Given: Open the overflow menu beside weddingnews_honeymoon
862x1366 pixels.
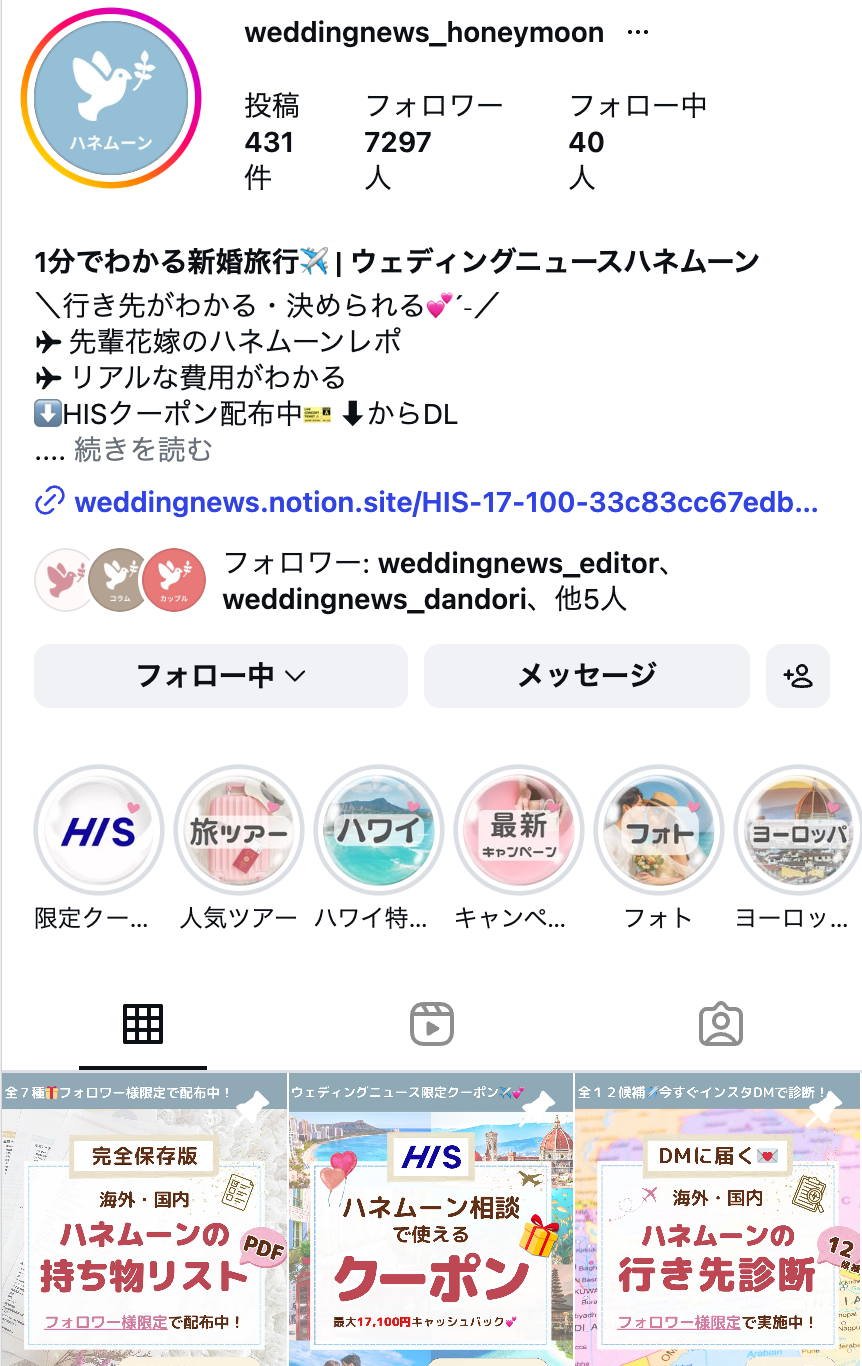Looking at the screenshot, I should 637,33.
